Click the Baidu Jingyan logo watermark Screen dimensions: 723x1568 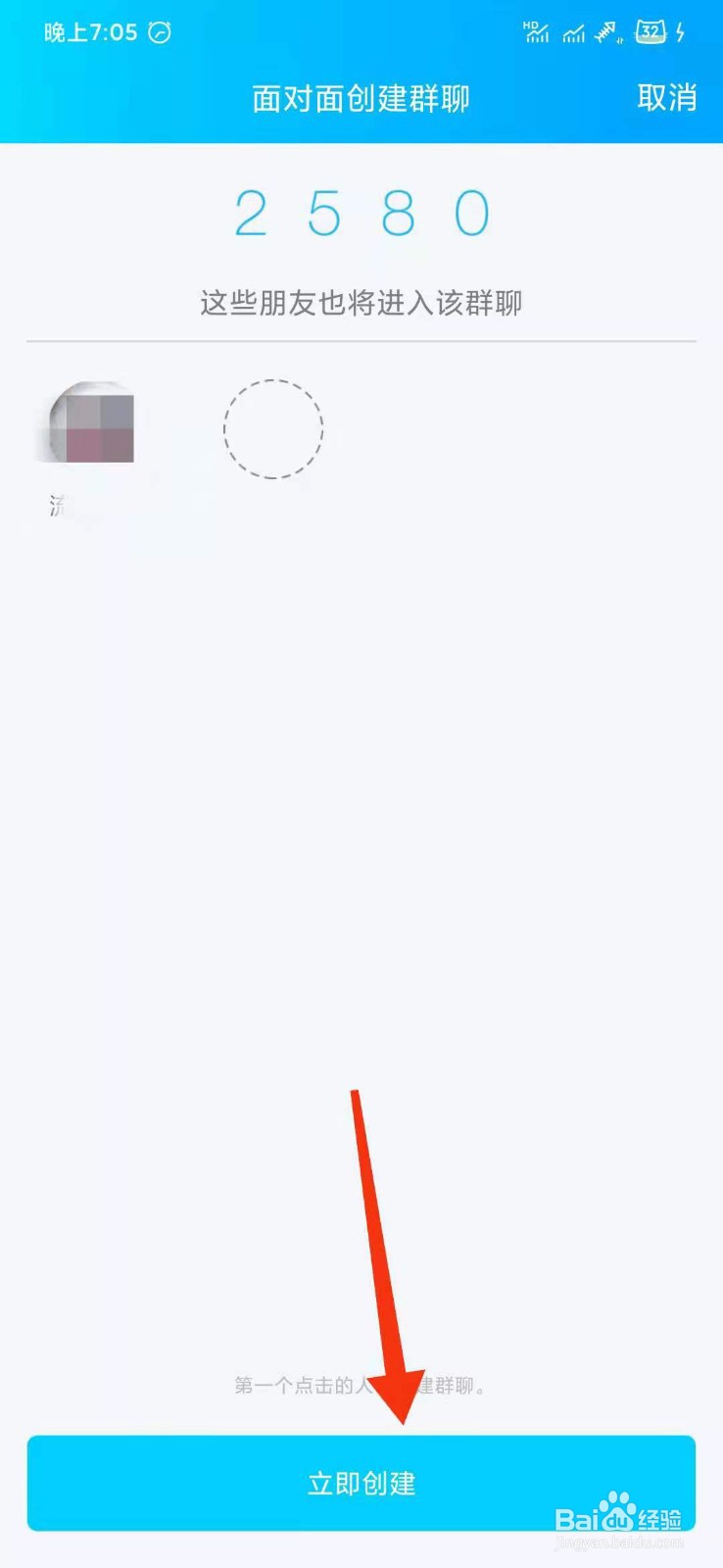click(621, 1513)
